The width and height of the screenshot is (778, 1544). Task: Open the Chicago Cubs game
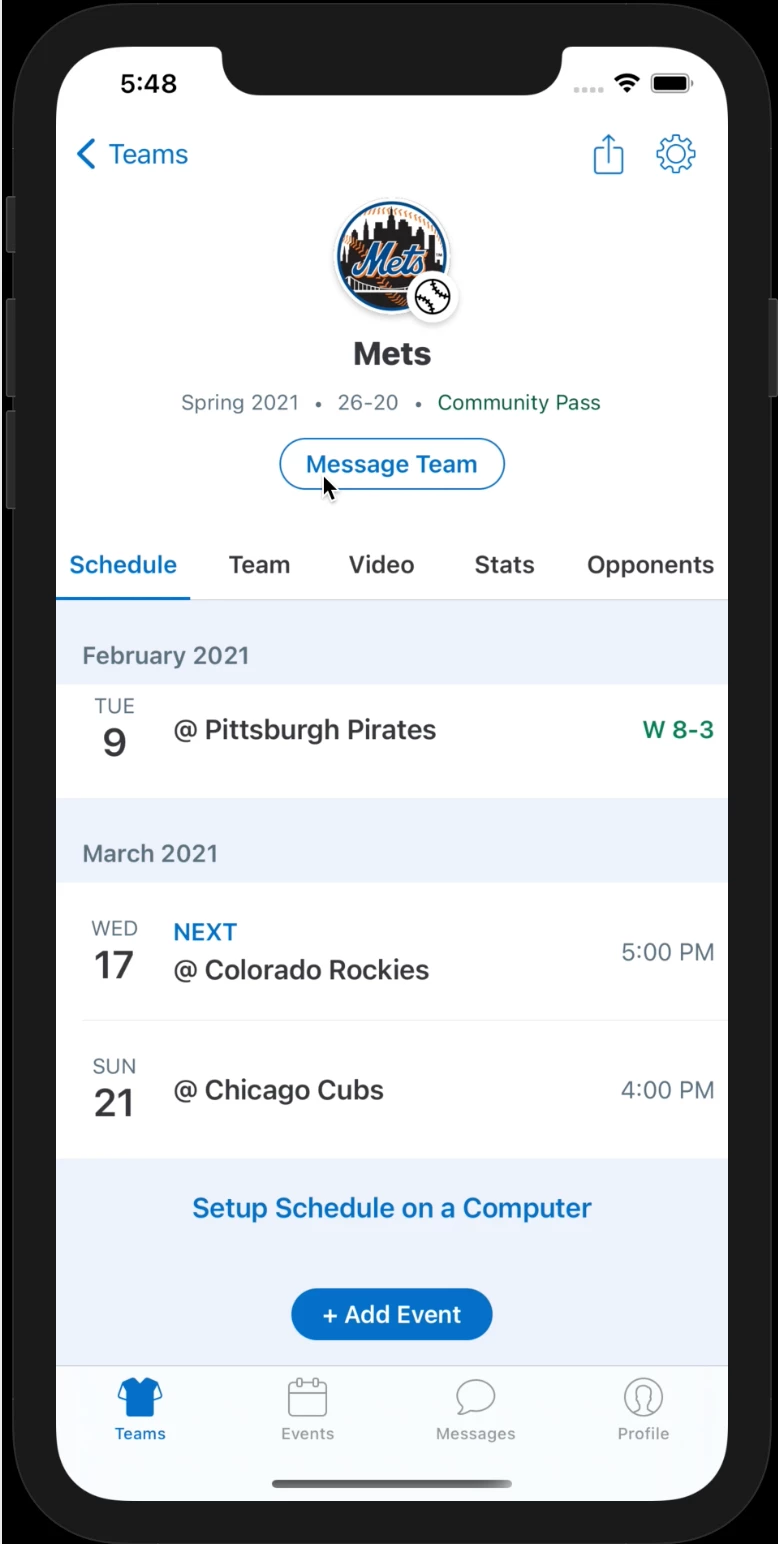391,1090
